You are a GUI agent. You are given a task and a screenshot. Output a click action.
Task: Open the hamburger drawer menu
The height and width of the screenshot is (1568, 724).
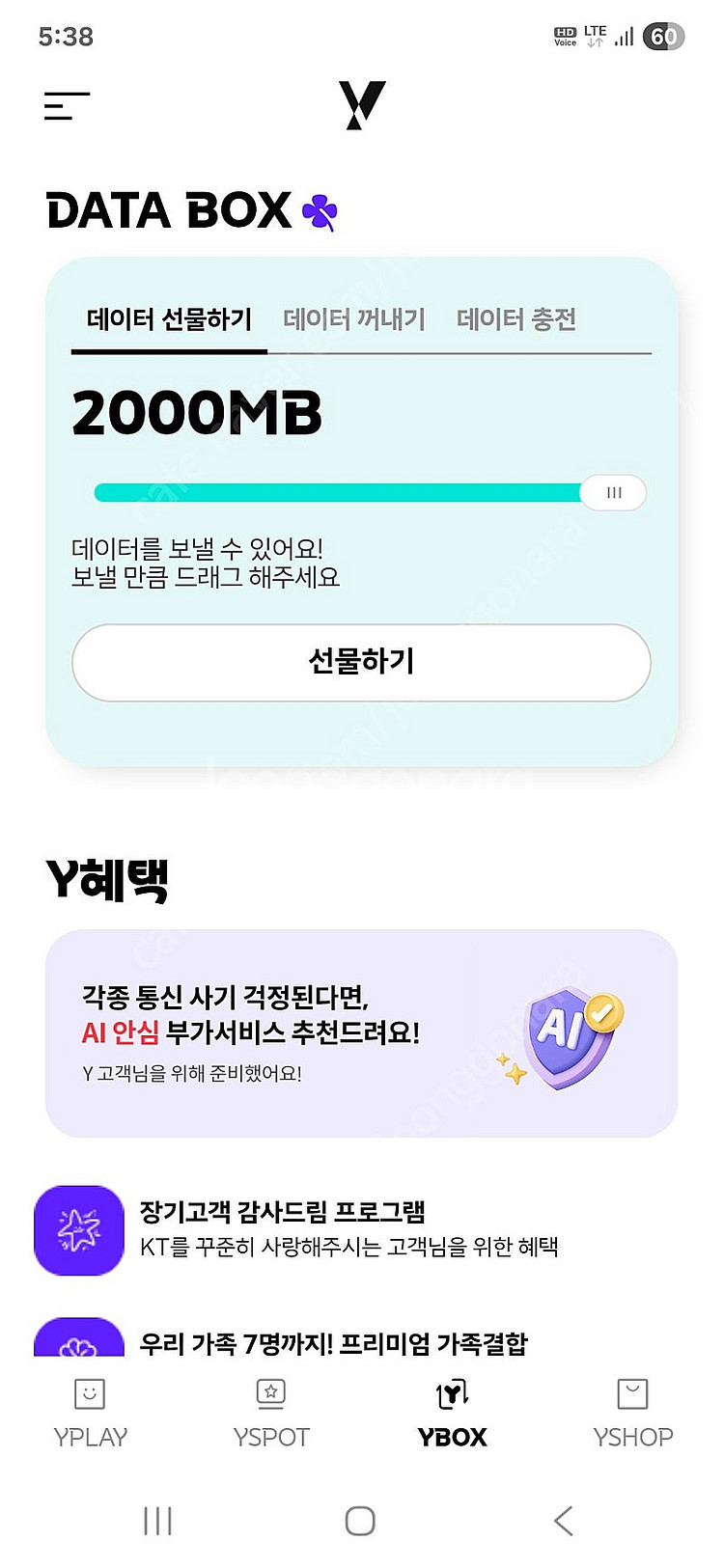pos(67,106)
